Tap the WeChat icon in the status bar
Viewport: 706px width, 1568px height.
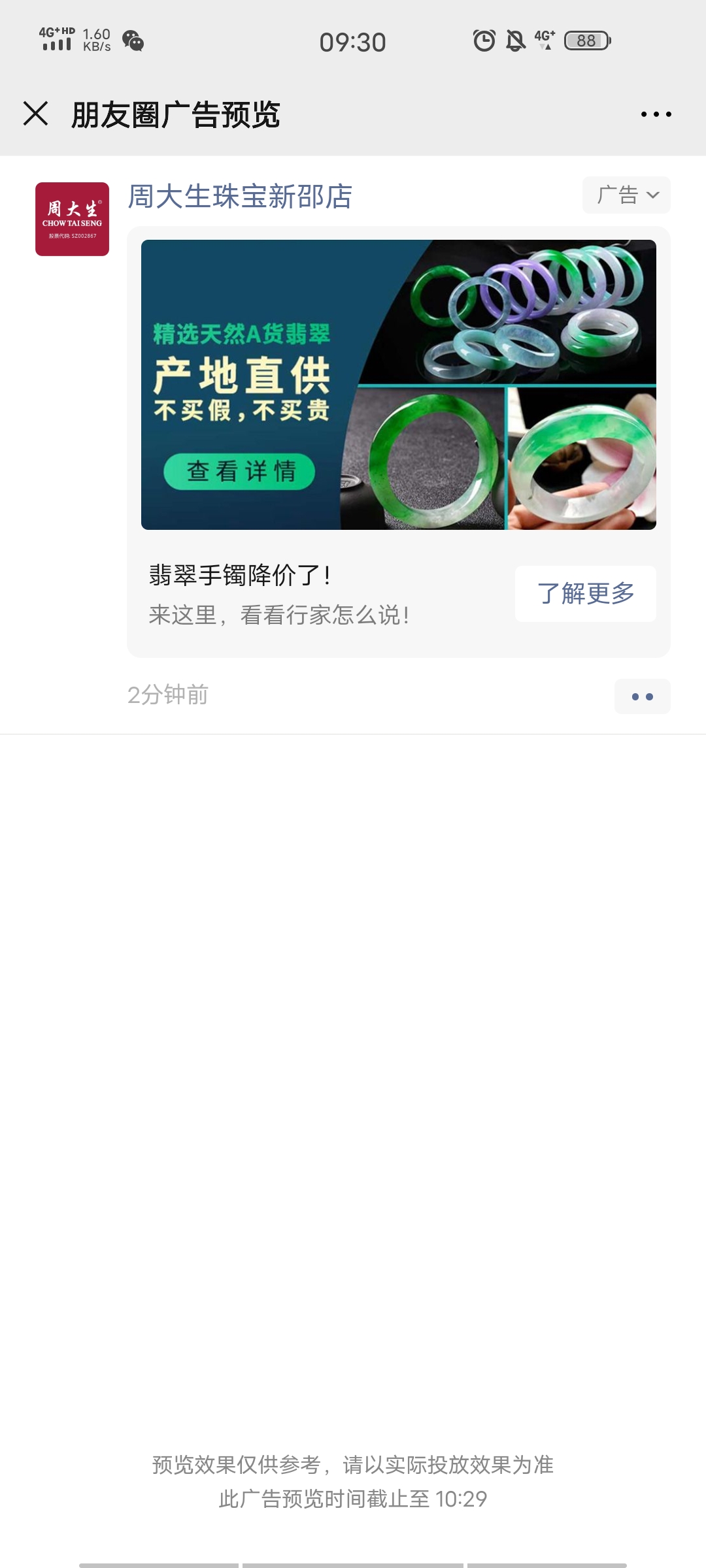(133, 41)
